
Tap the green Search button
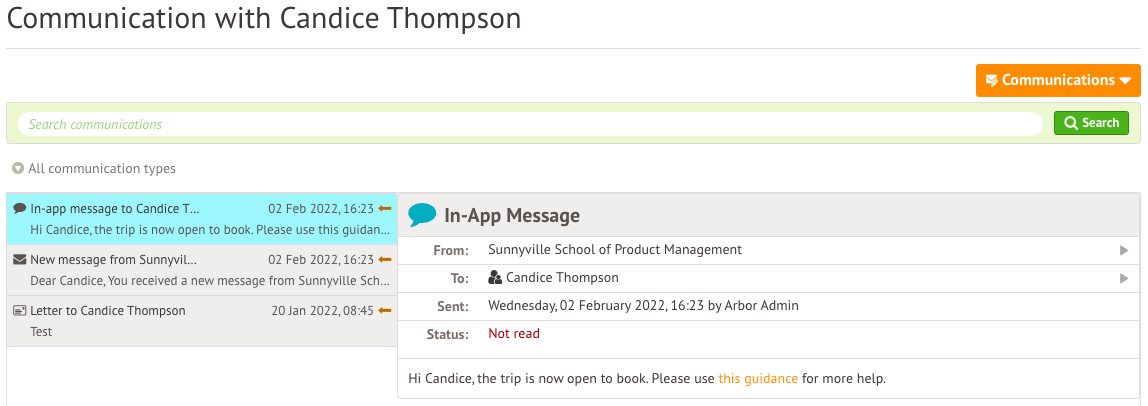coord(1091,123)
